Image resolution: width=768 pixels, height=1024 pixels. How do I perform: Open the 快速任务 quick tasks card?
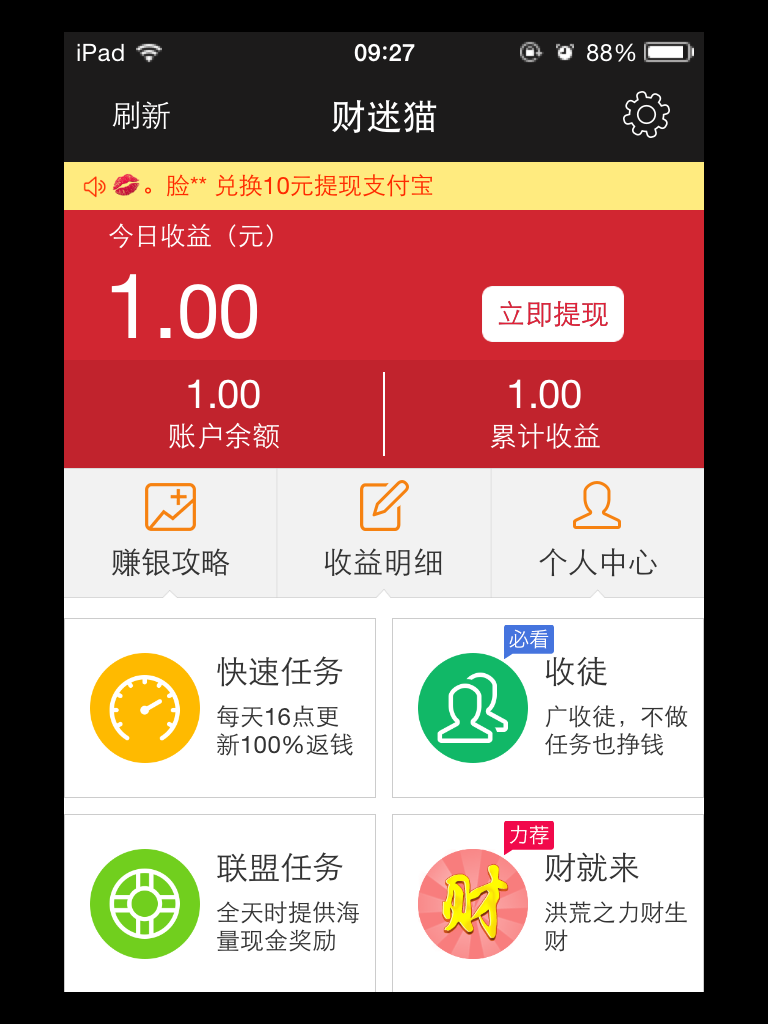(x=220, y=707)
